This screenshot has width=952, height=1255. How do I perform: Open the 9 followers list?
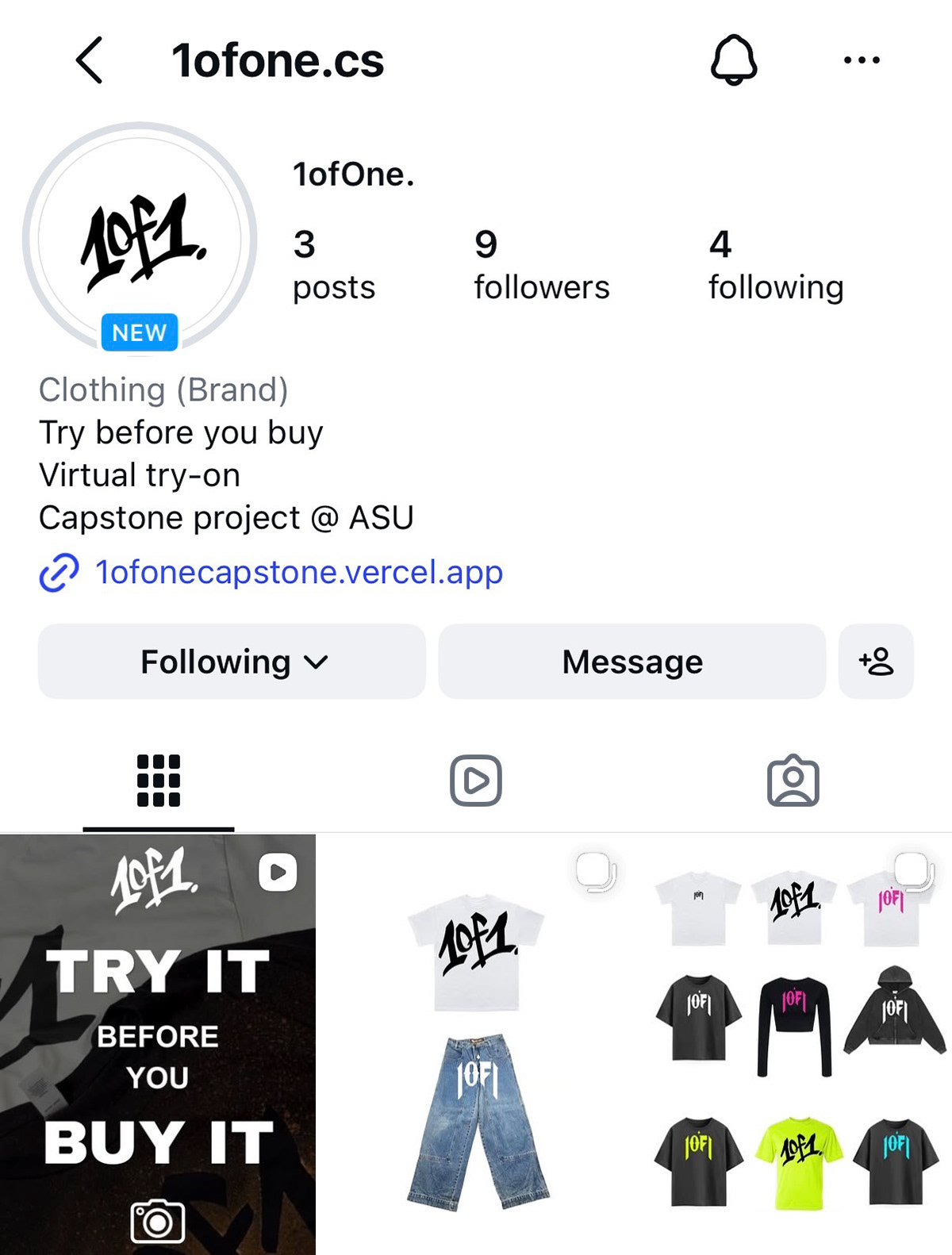click(541, 265)
